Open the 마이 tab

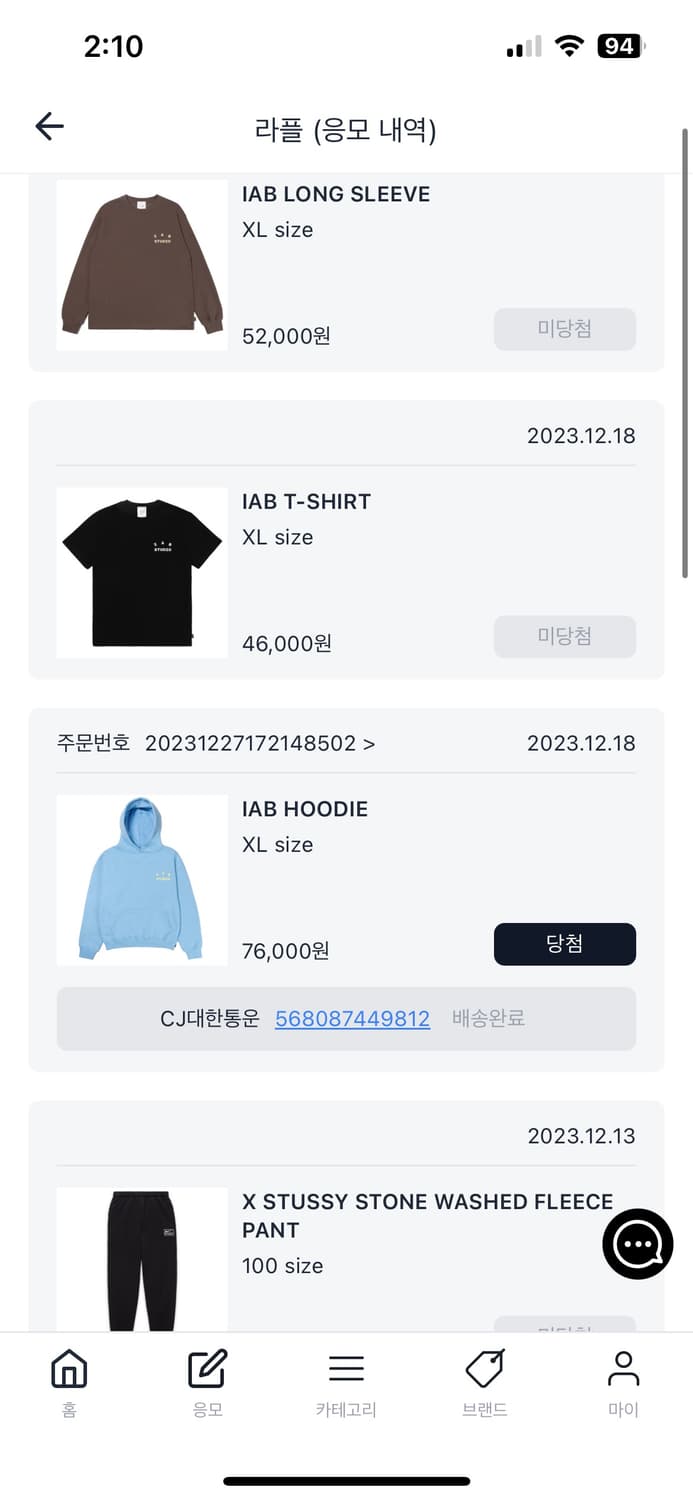click(623, 1381)
